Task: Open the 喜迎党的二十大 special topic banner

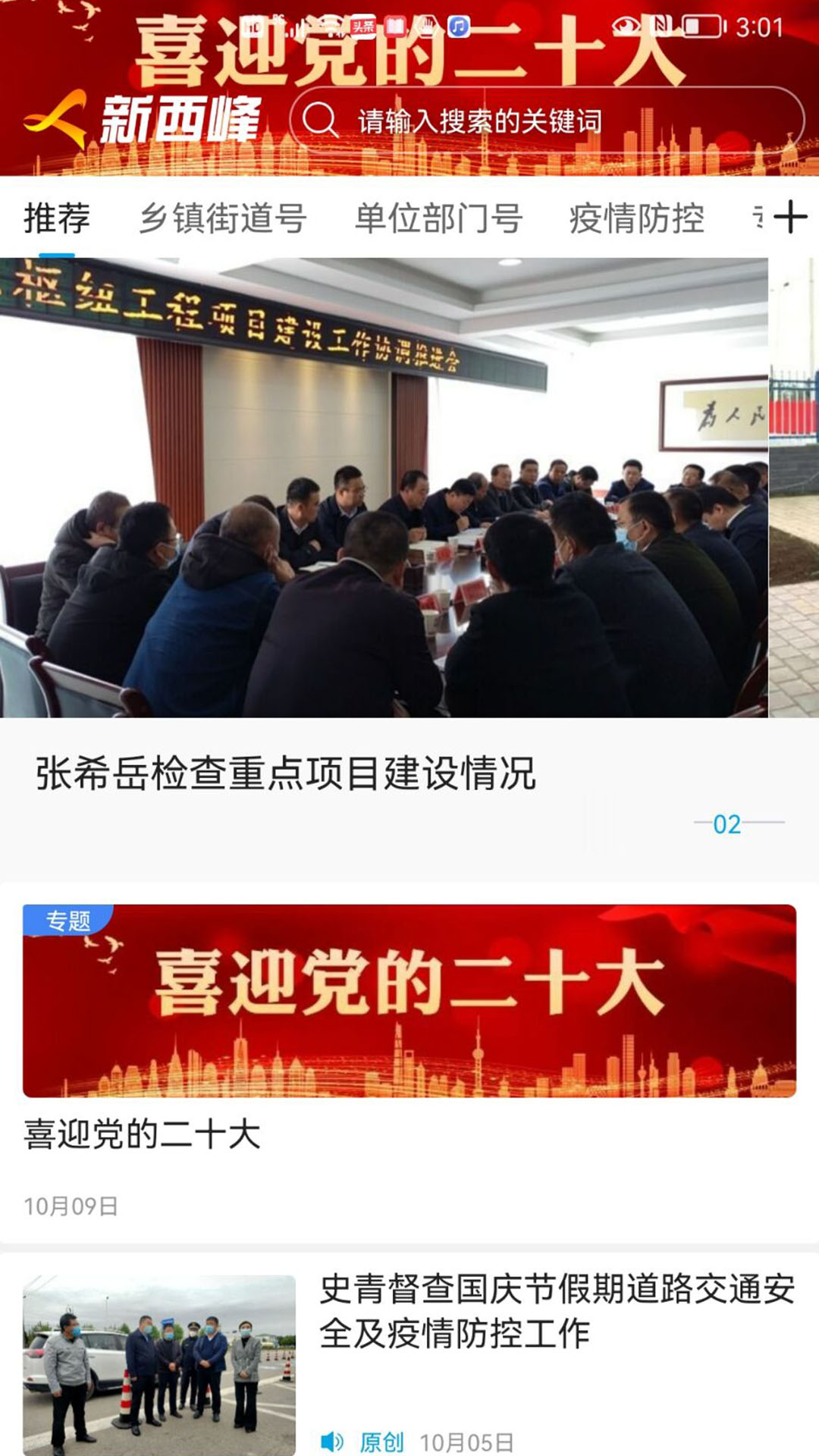Action: tap(409, 1001)
